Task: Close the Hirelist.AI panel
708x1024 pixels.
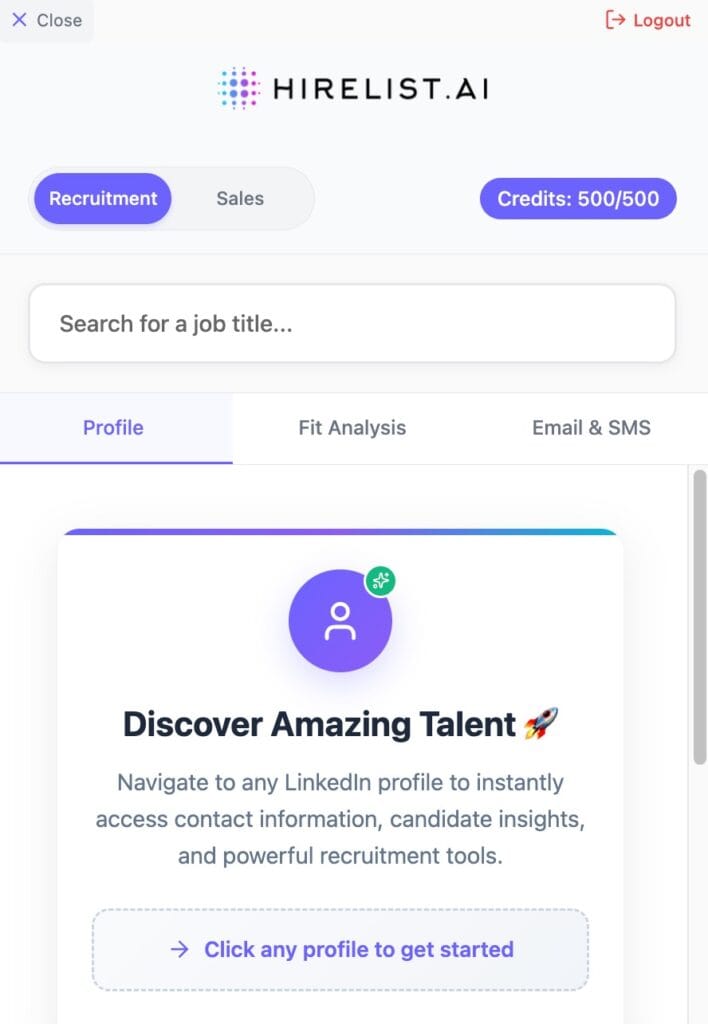Action: click(46, 20)
